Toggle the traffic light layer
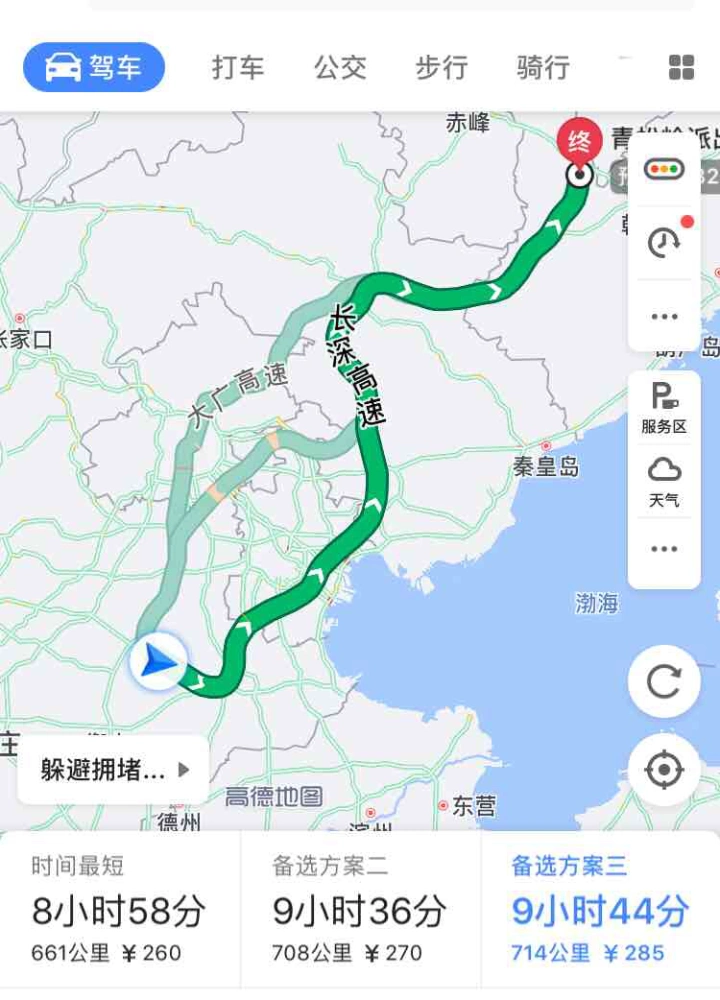Viewport: 720px width, 1000px height. (664, 170)
